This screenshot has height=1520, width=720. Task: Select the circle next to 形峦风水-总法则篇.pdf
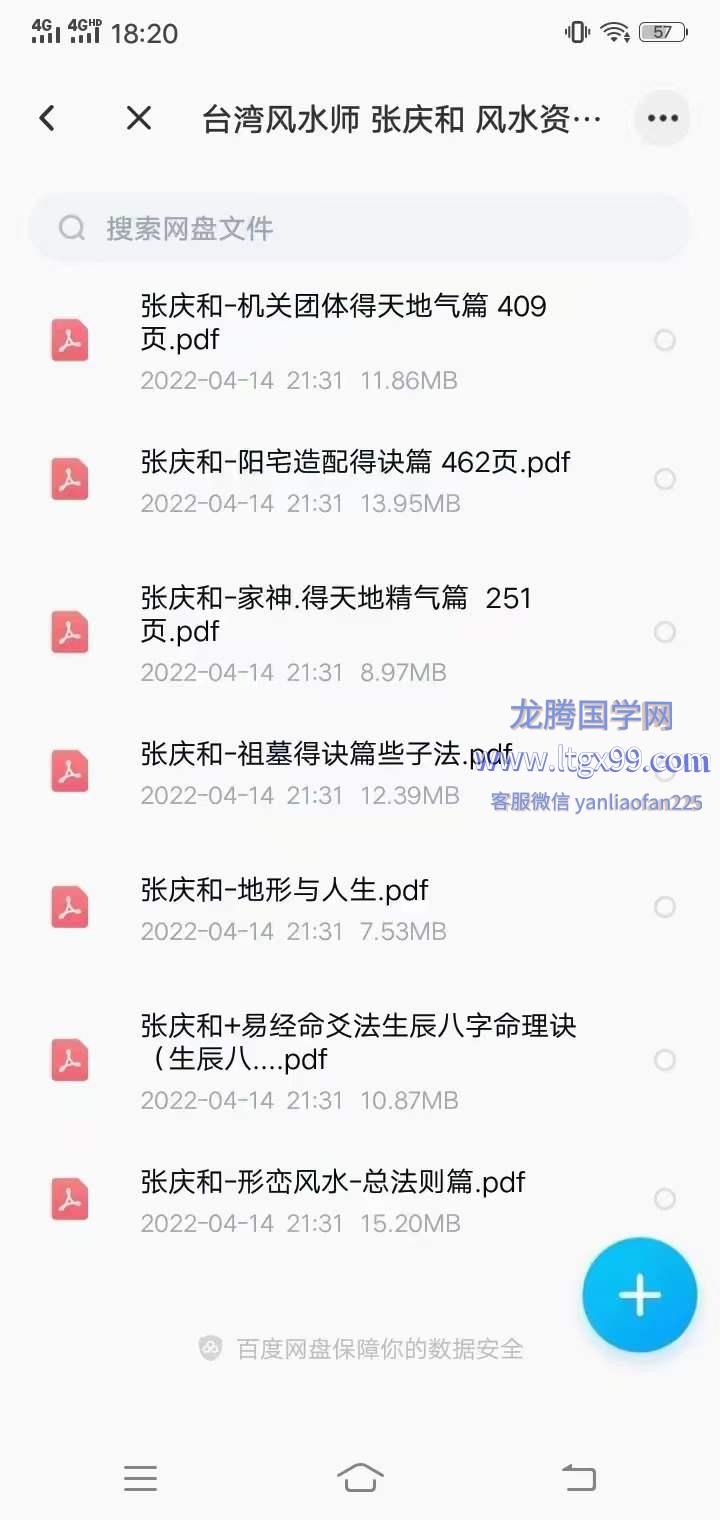click(665, 1199)
